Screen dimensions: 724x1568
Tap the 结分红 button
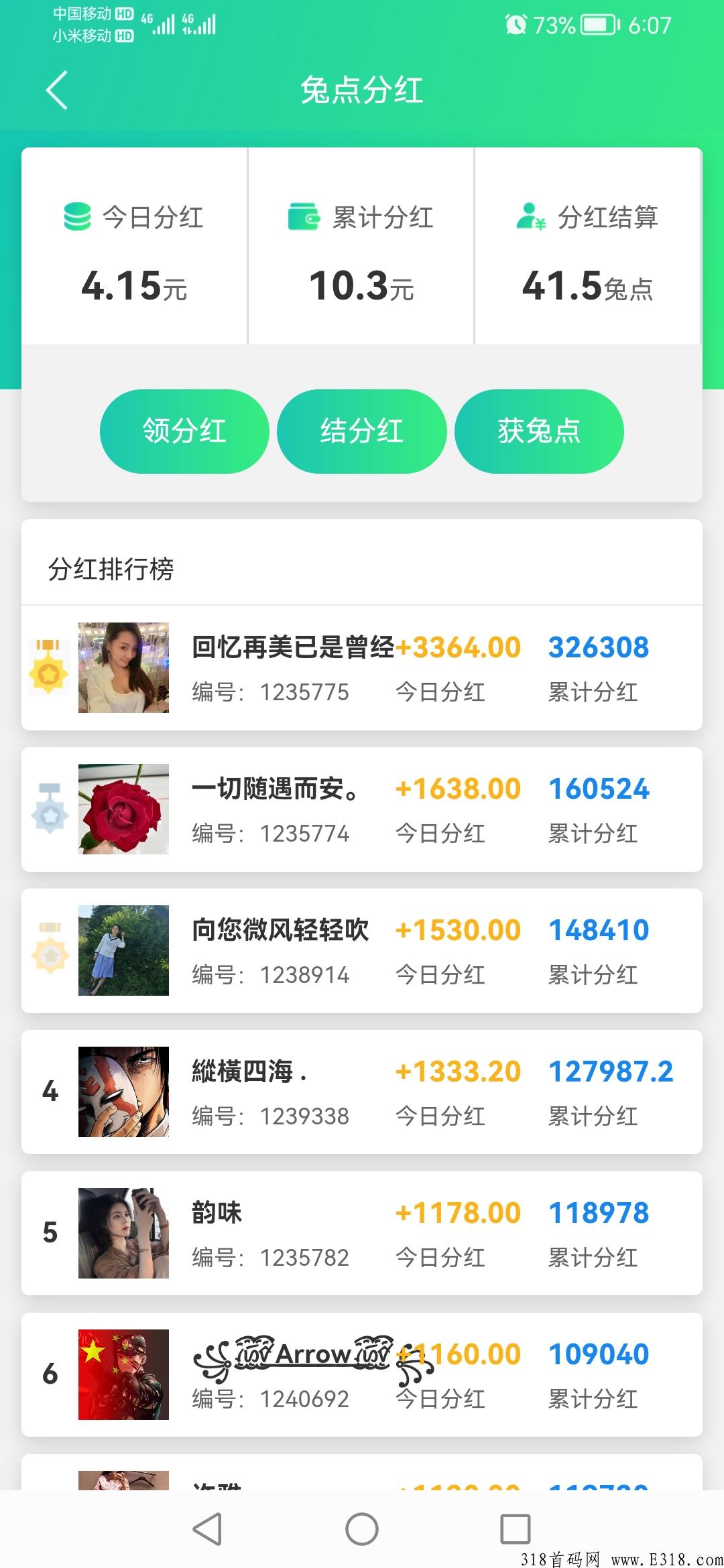pyautogui.click(x=362, y=431)
